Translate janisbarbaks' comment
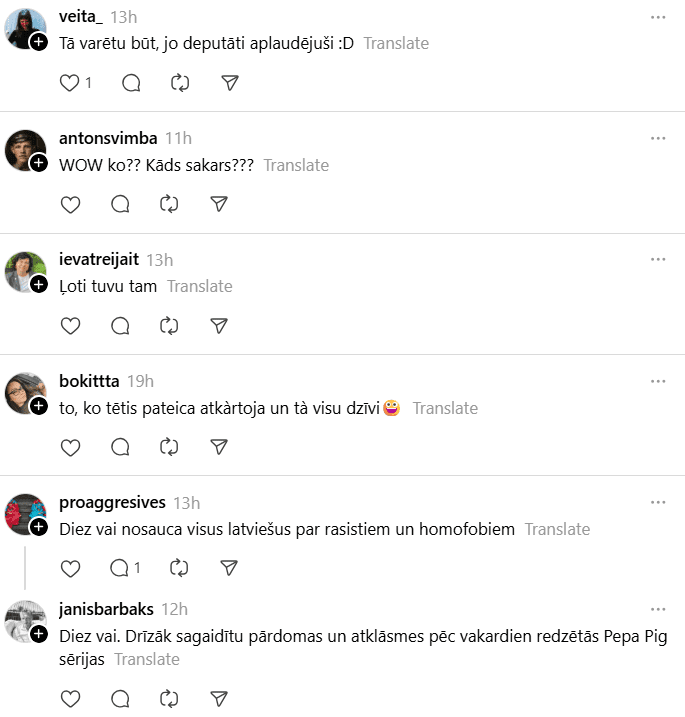This screenshot has height=717, width=685. coord(147,659)
